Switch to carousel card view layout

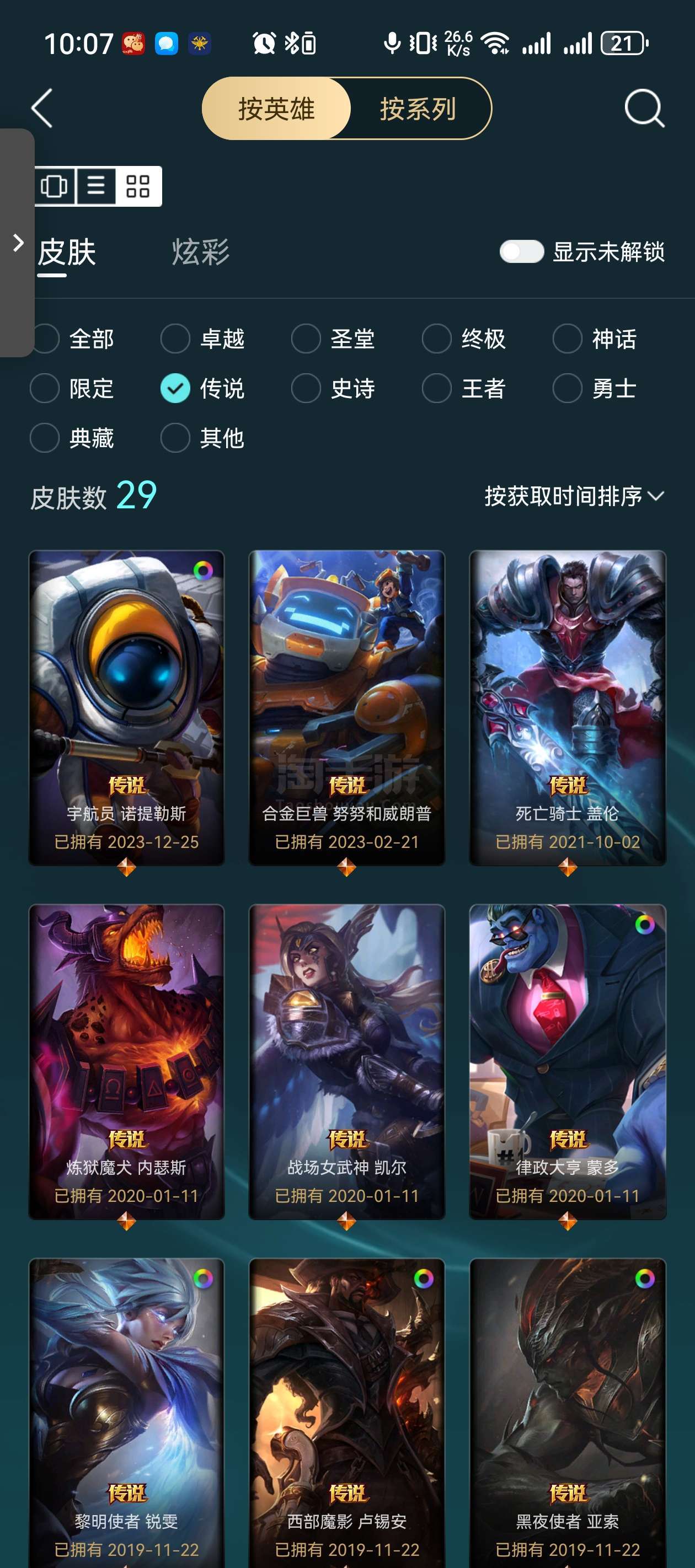[x=54, y=186]
